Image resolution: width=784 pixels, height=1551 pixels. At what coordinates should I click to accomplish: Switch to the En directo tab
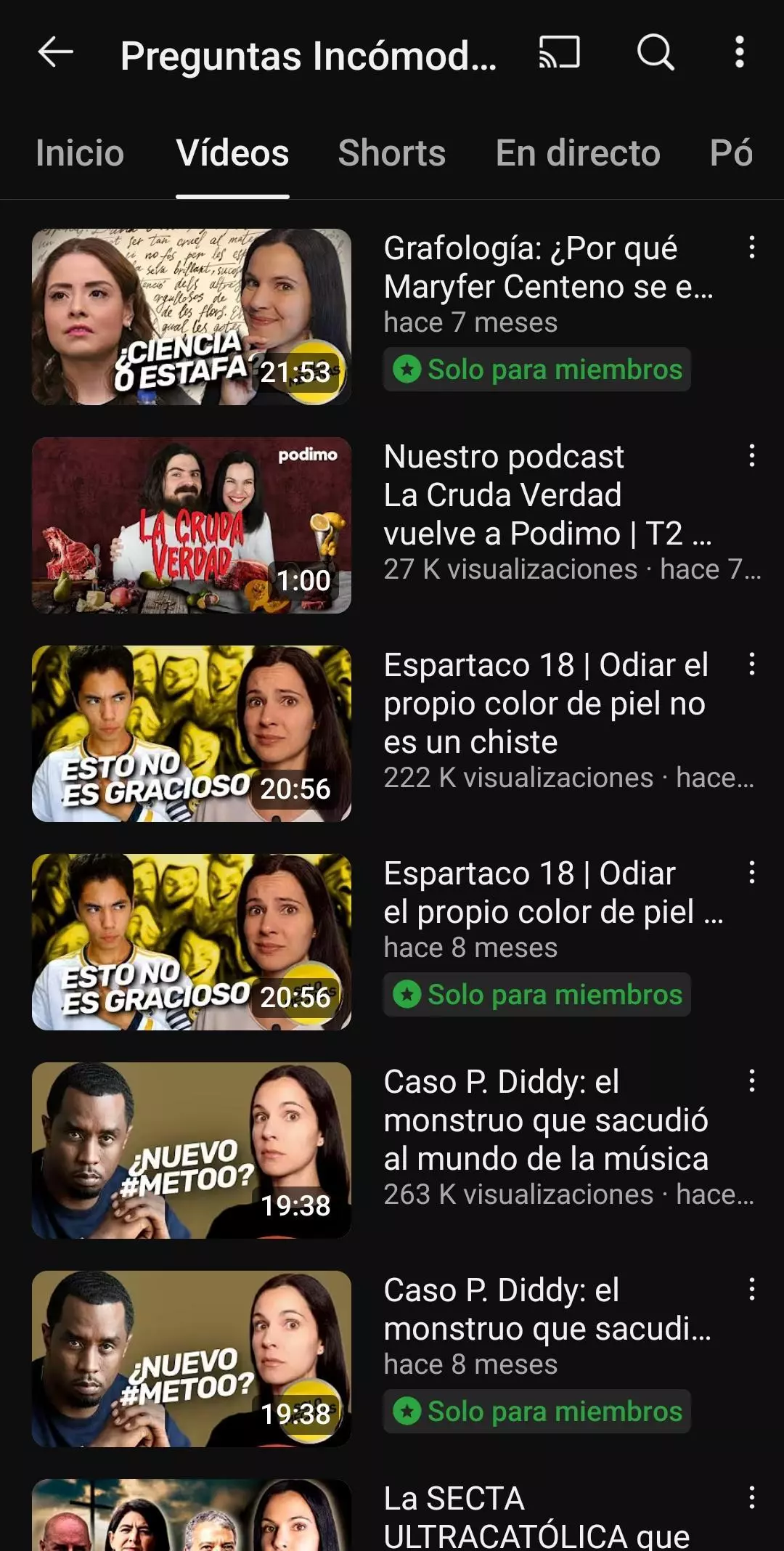click(x=578, y=153)
